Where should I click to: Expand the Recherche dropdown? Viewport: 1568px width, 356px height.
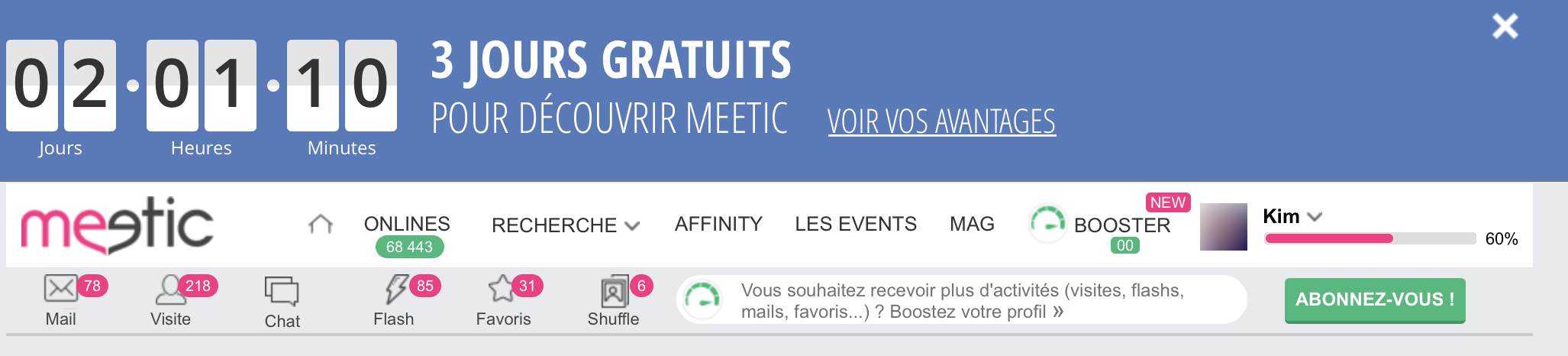click(565, 225)
